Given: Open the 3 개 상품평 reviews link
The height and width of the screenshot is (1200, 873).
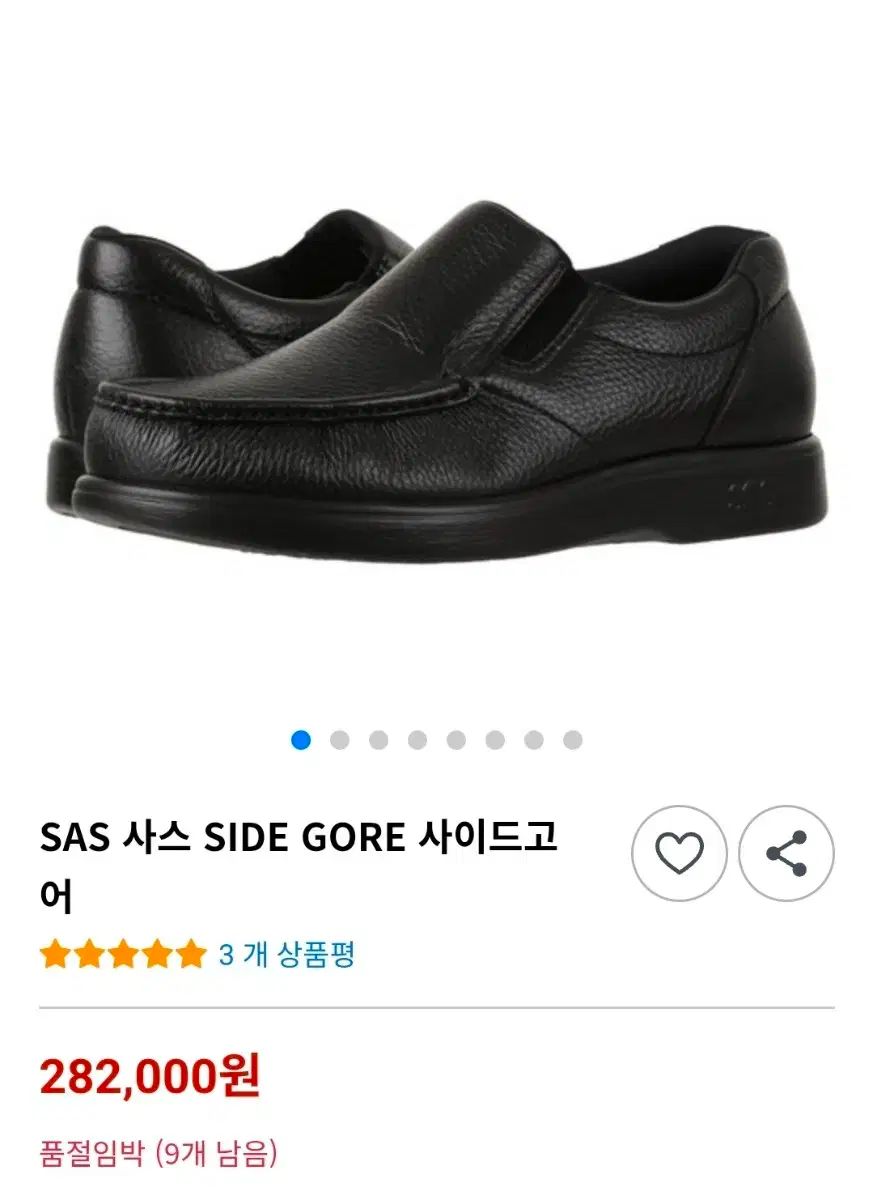Looking at the screenshot, I should pos(286,954).
